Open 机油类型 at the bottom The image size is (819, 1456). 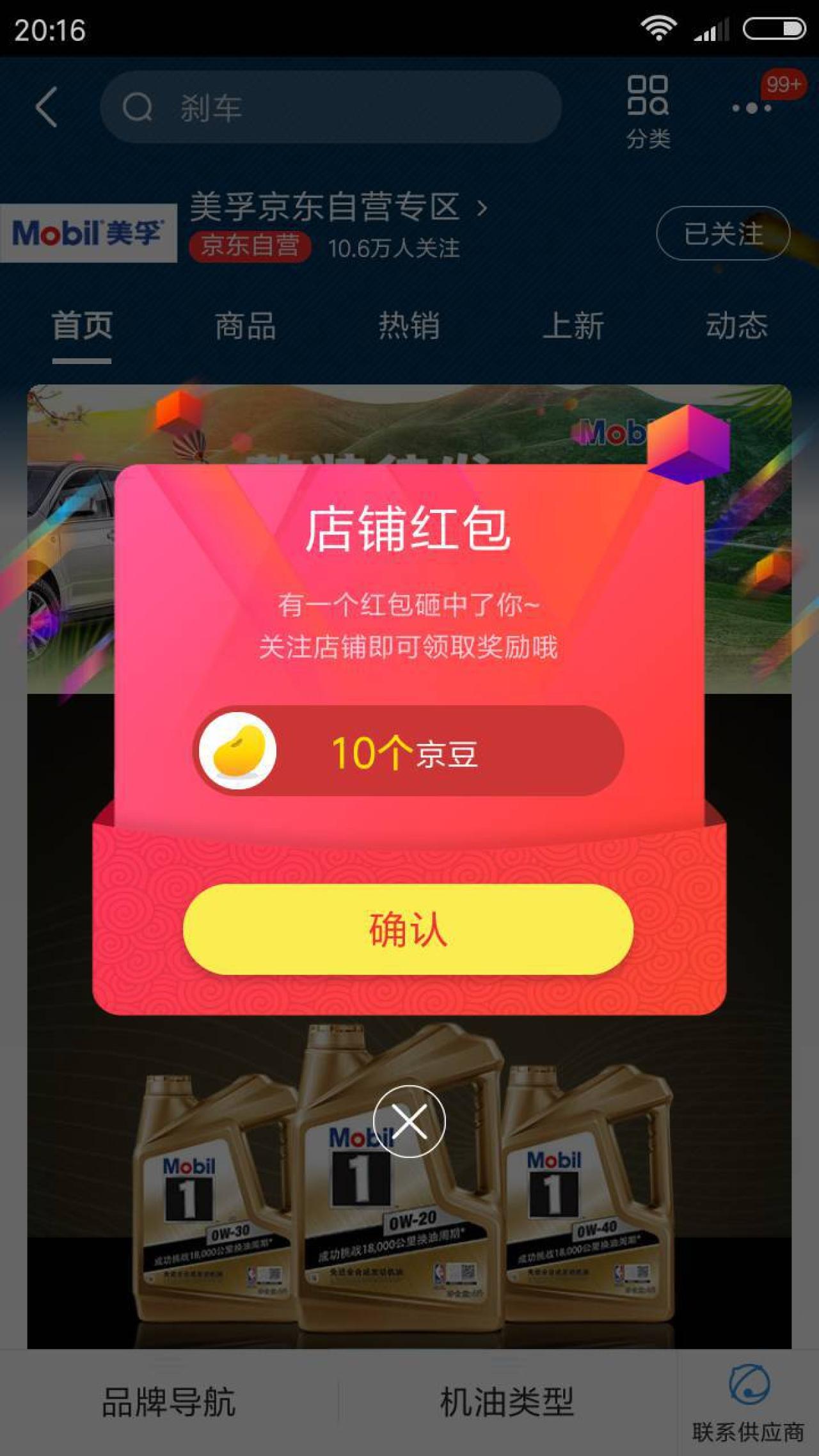point(507,1402)
